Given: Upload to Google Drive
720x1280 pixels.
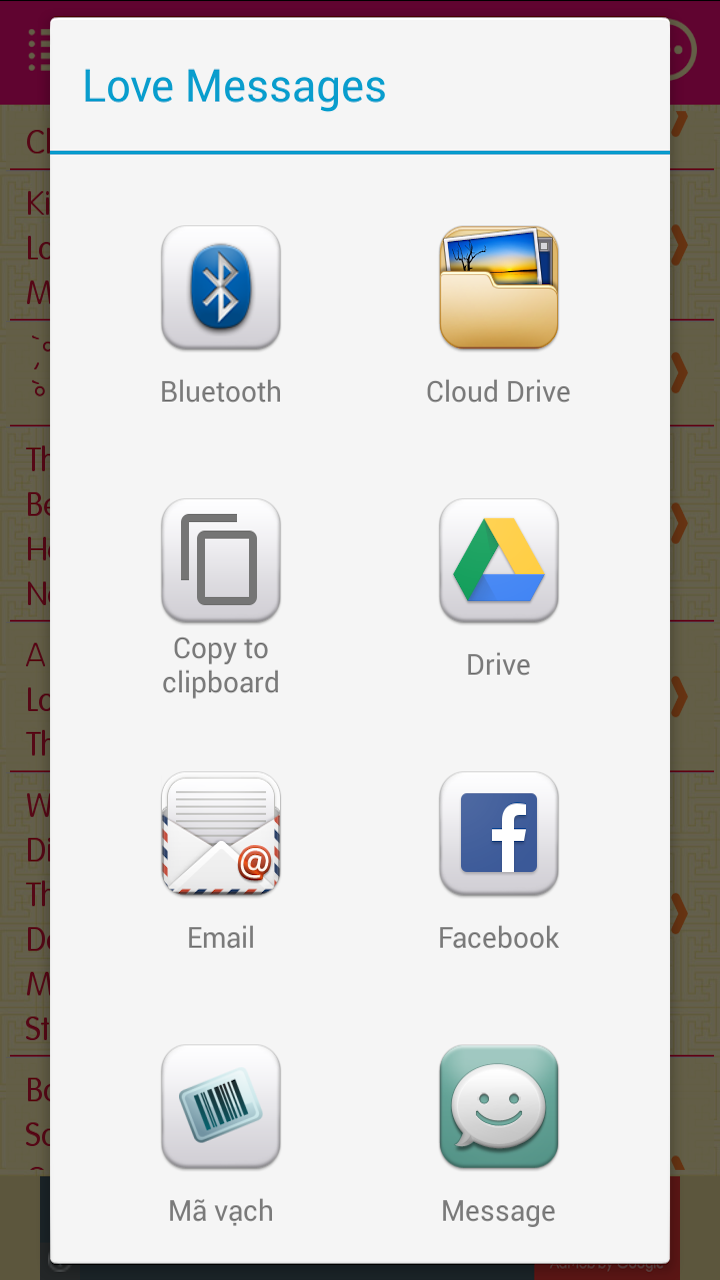Looking at the screenshot, I should (498, 560).
